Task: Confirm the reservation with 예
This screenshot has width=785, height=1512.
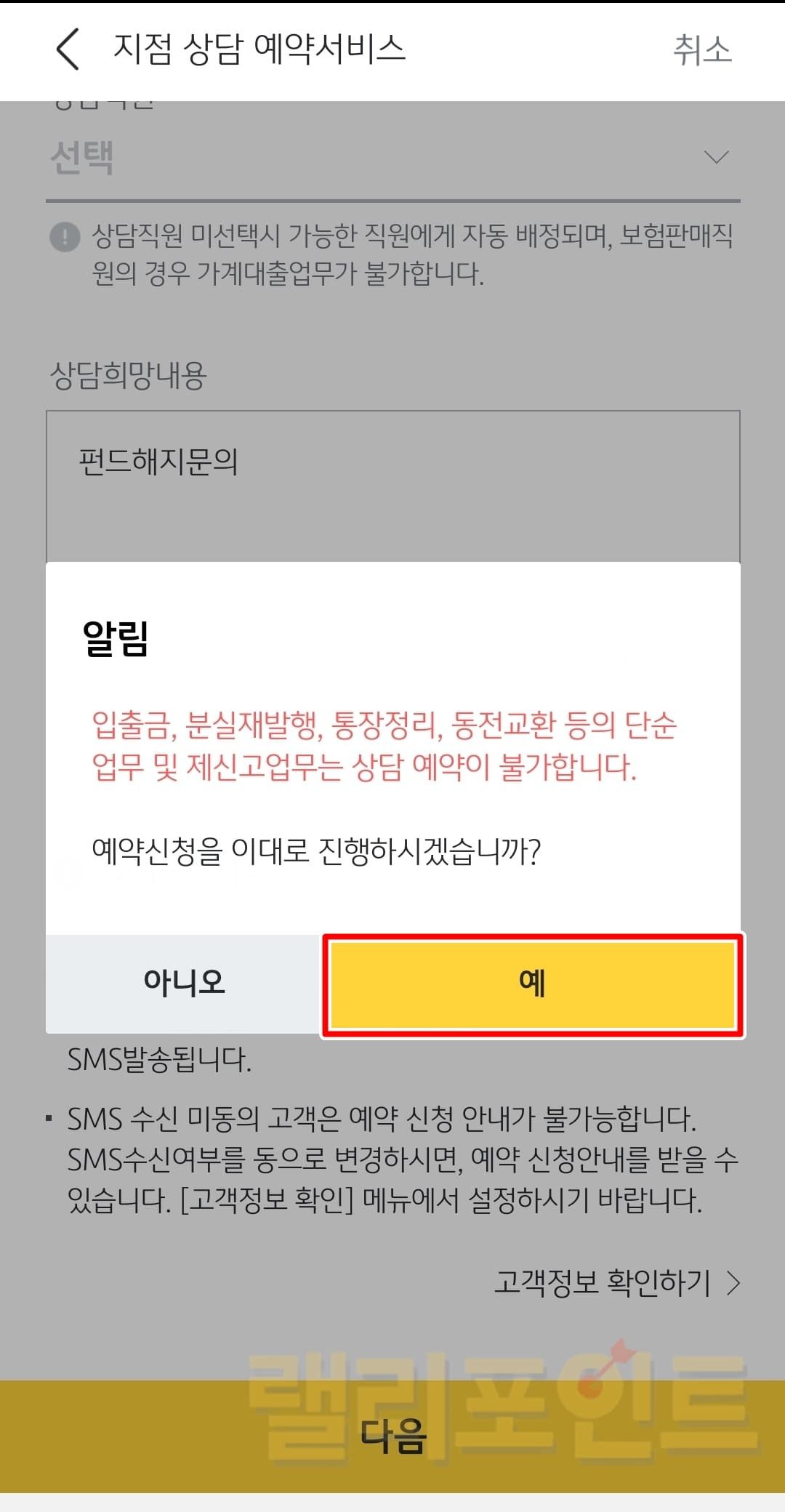Action: 533,984
